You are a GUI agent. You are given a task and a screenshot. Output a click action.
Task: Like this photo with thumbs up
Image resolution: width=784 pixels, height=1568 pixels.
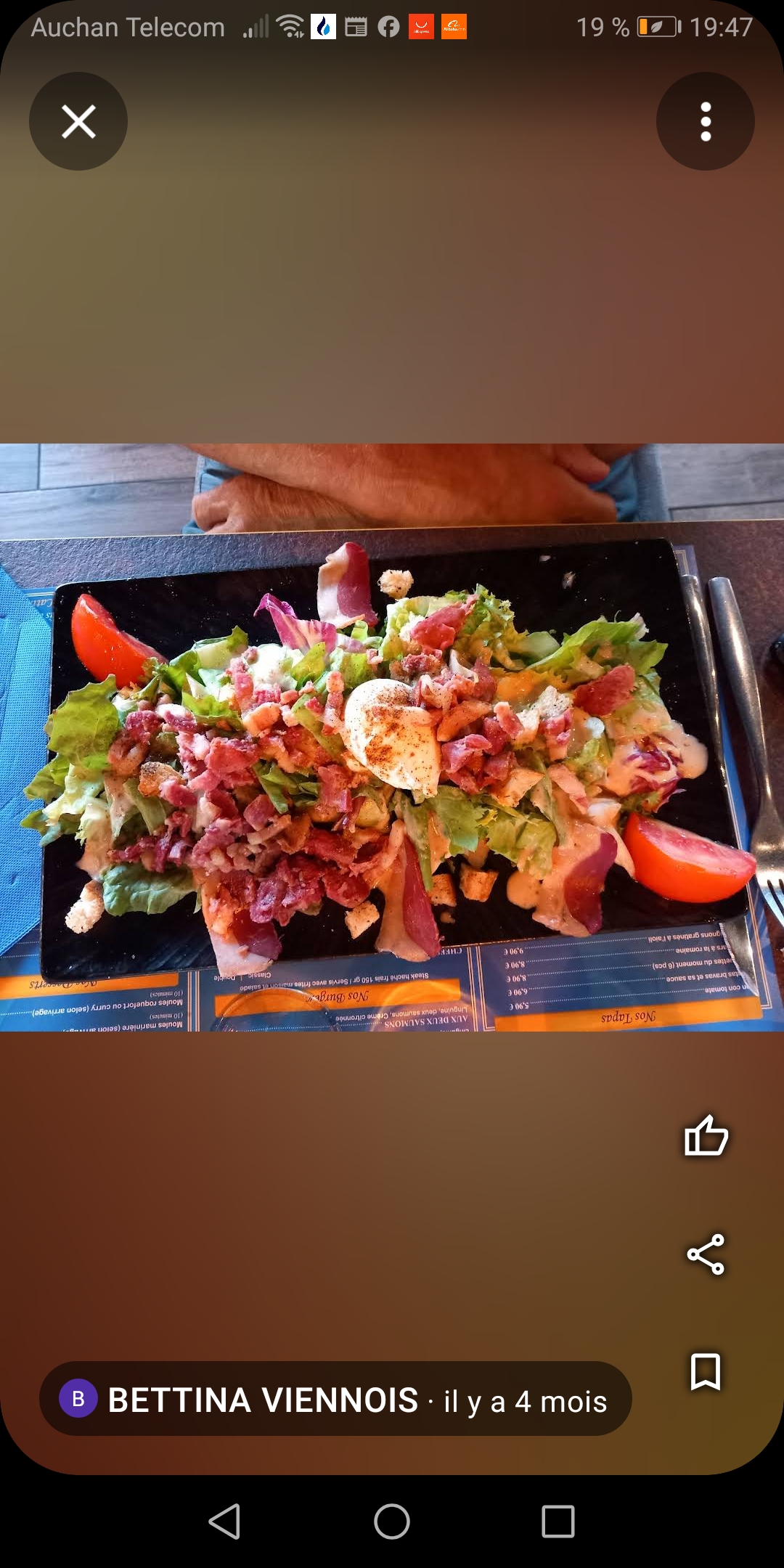pyautogui.click(x=706, y=1136)
